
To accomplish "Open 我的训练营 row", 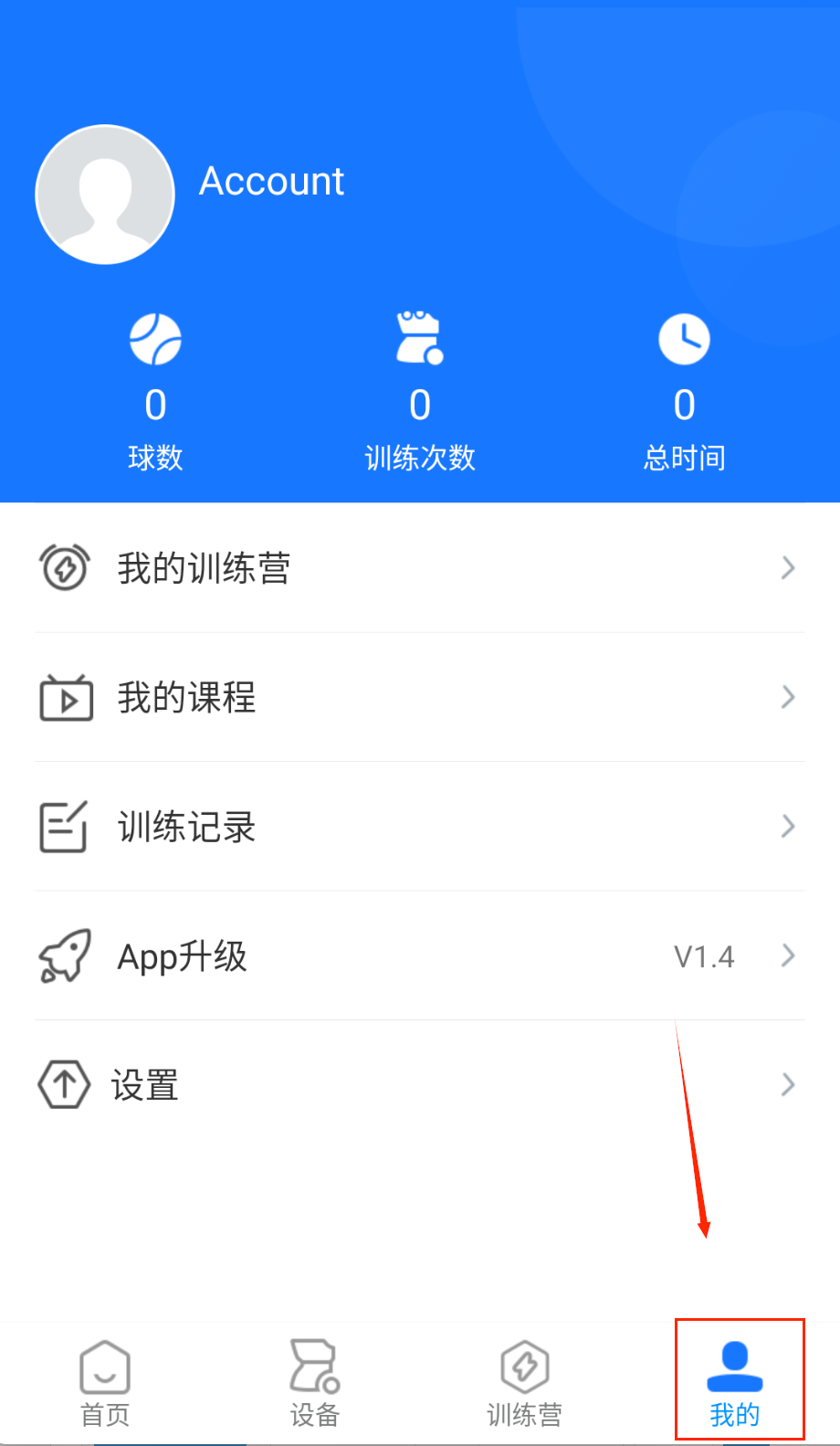I will click(x=420, y=568).
